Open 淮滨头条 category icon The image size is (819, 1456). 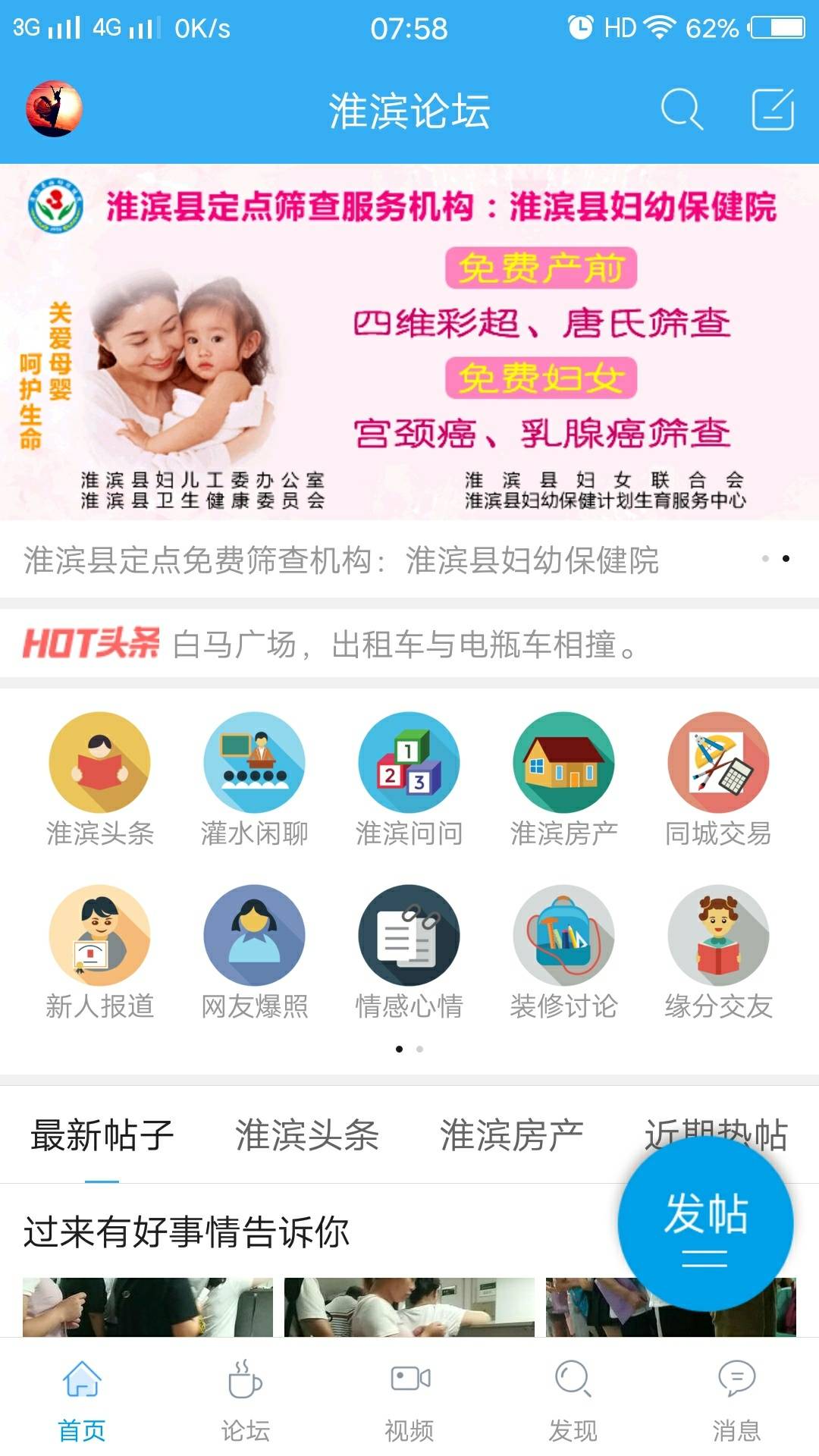click(99, 763)
